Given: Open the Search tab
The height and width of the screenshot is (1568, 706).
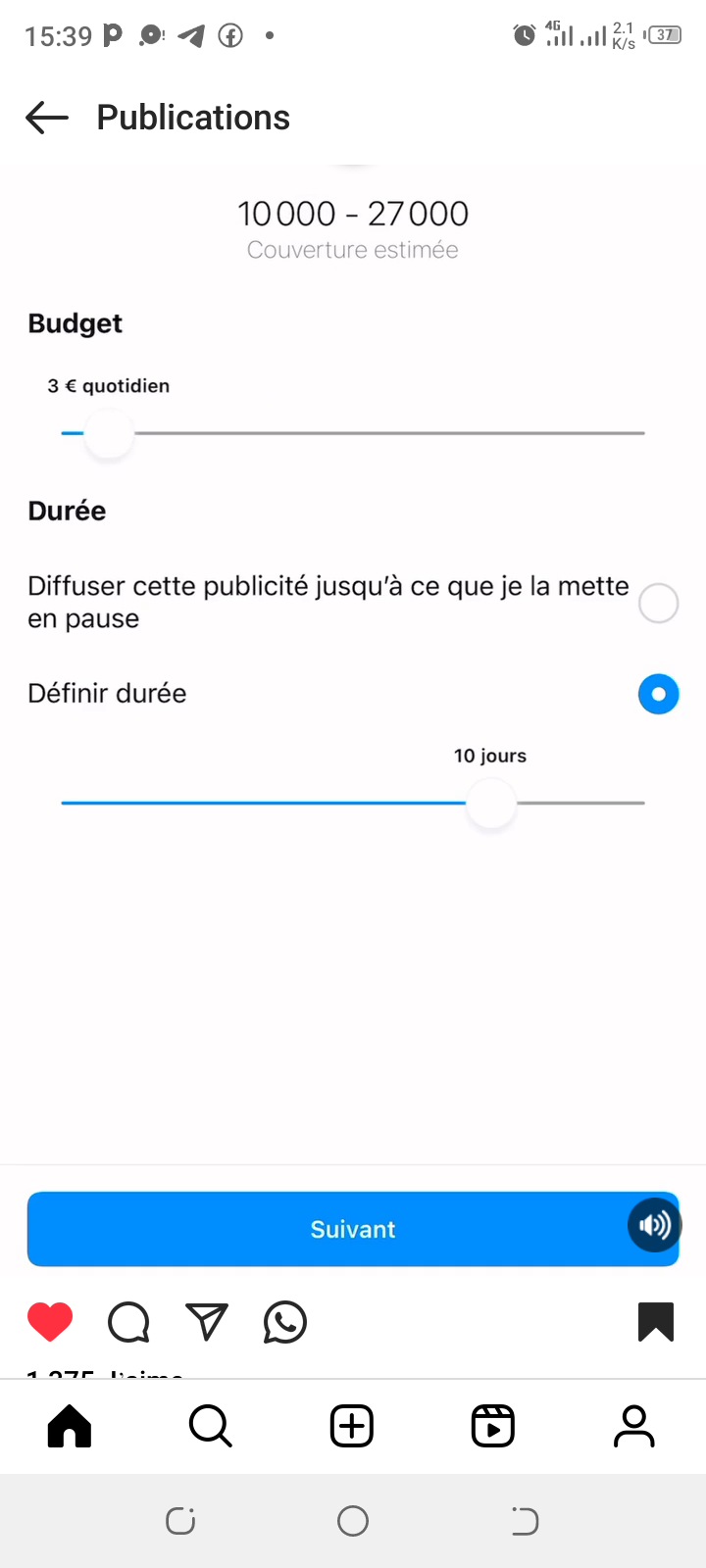Looking at the screenshot, I should click(210, 1426).
